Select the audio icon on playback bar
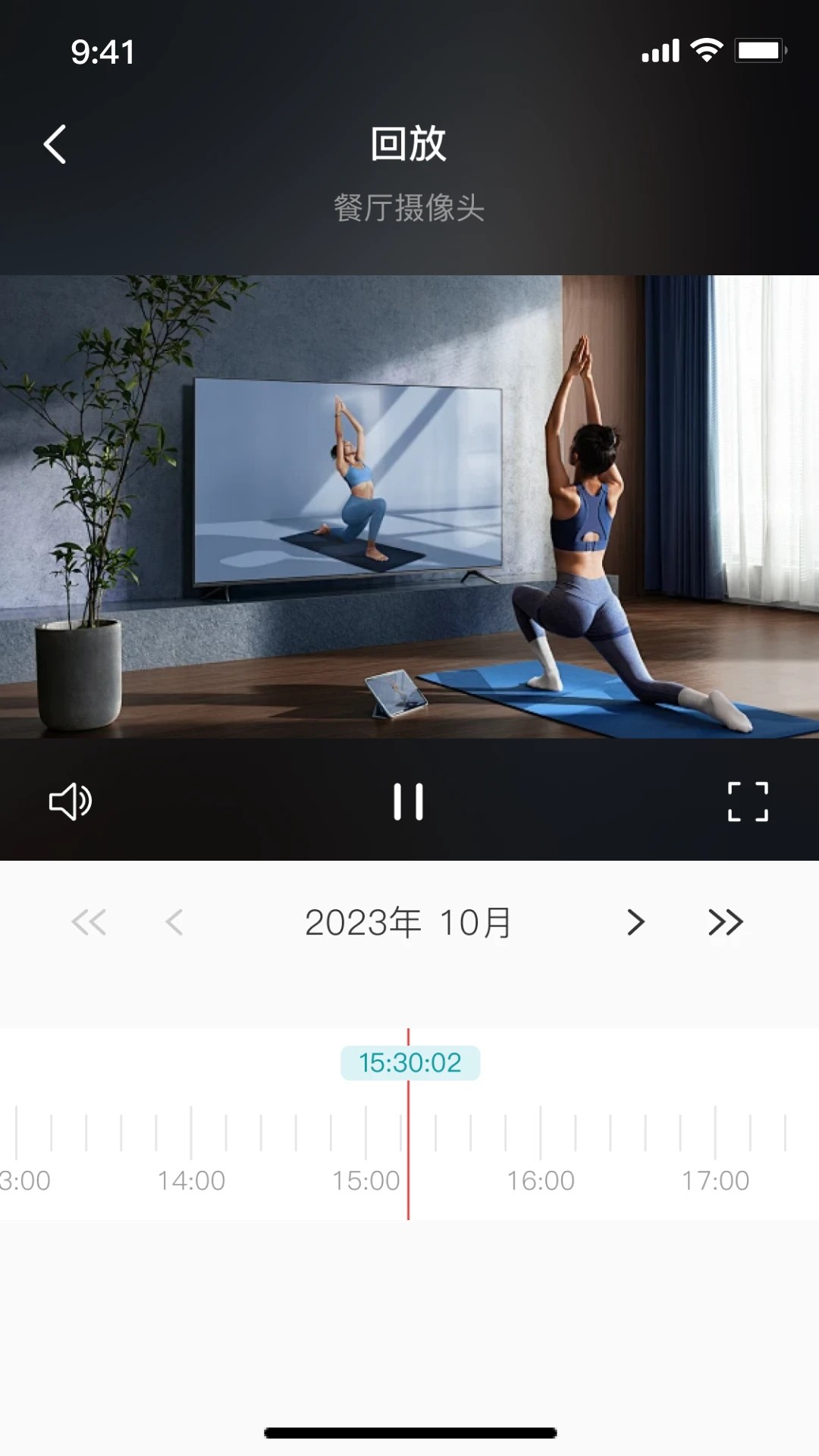819x1456 pixels. 70,802
